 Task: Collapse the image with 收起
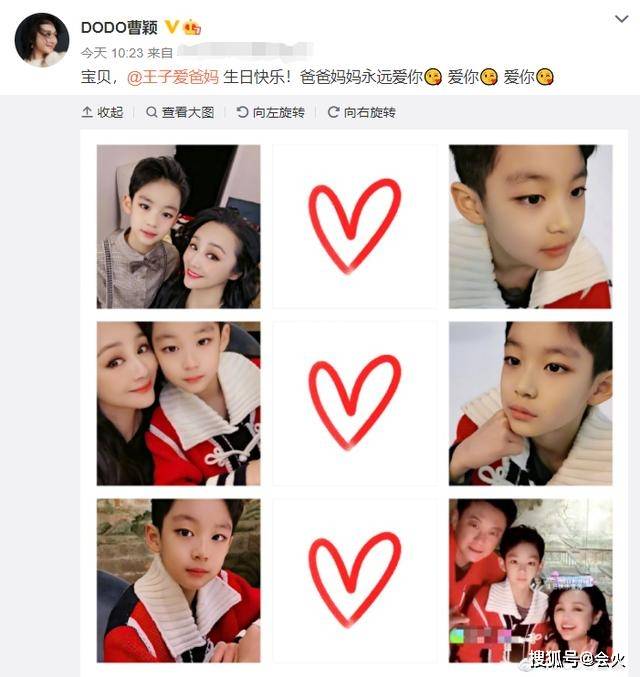click(102, 113)
